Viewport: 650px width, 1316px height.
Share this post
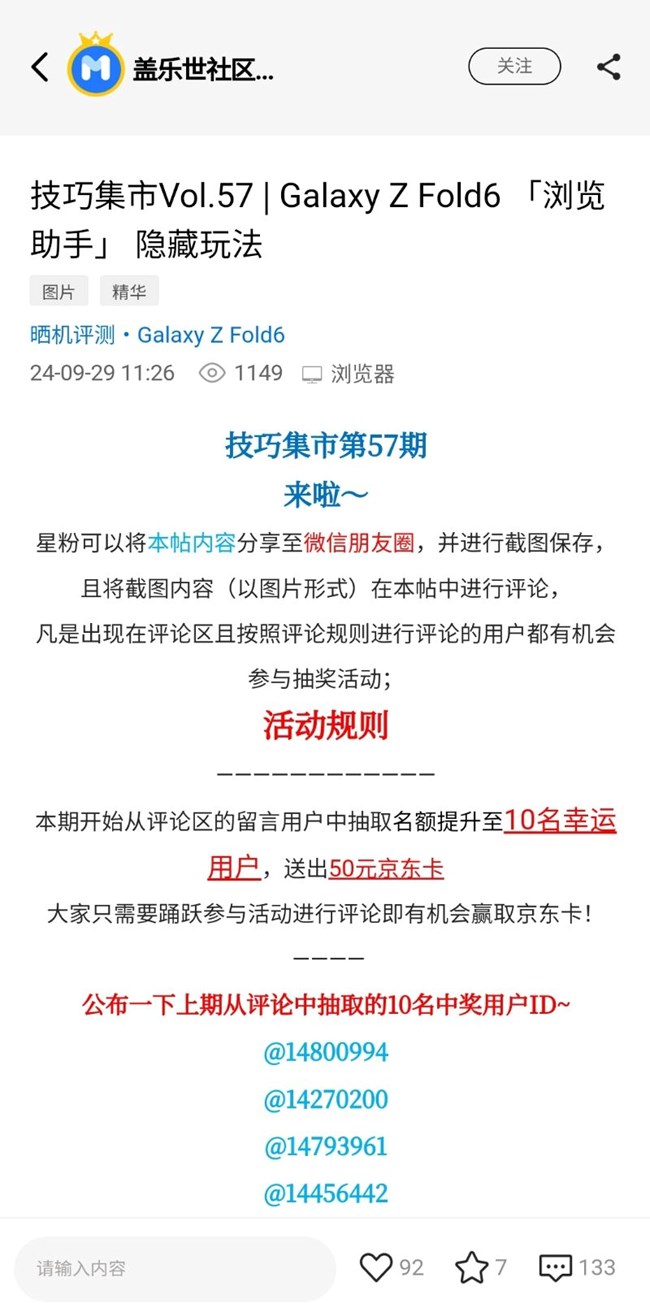tap(608, 67)
